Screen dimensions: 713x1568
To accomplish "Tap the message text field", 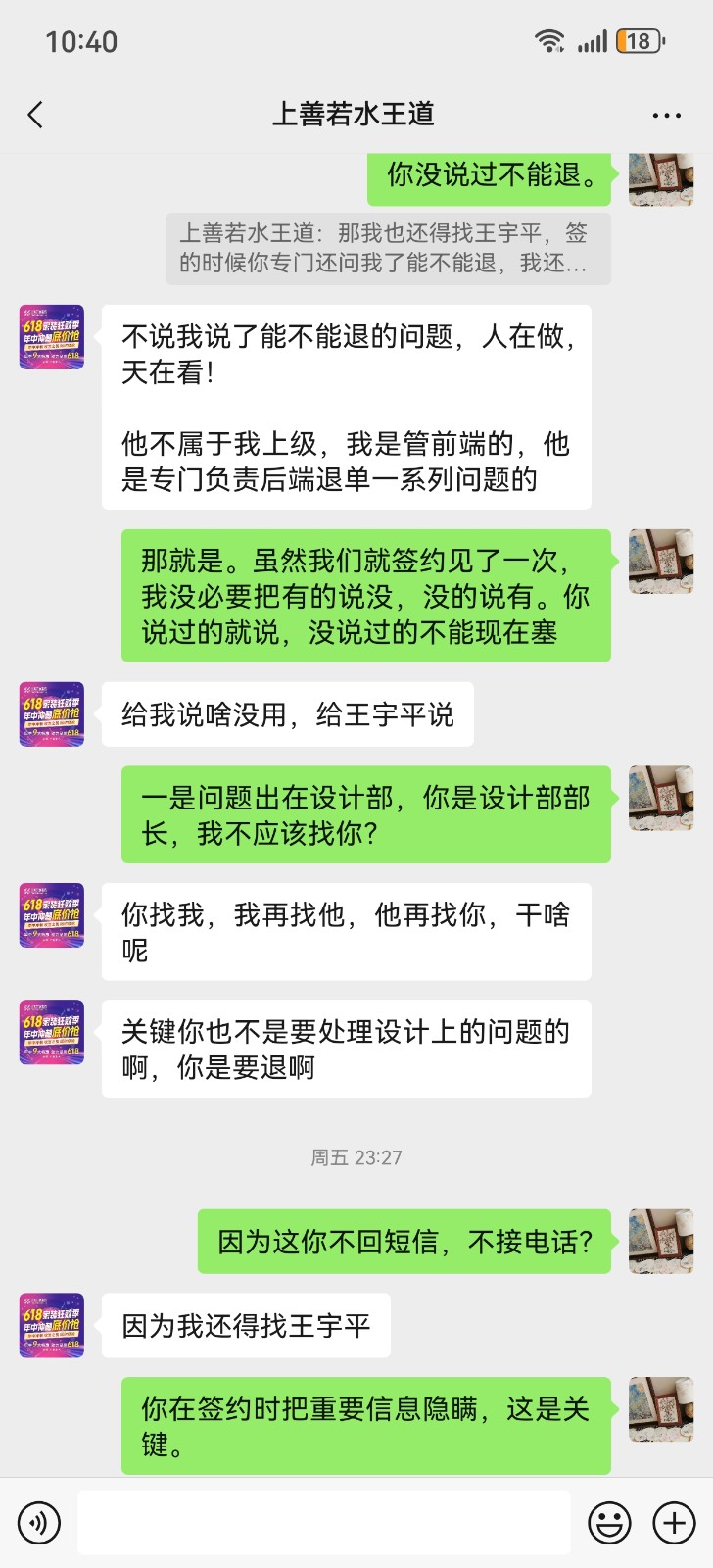I will click(x=323, y=1523).
